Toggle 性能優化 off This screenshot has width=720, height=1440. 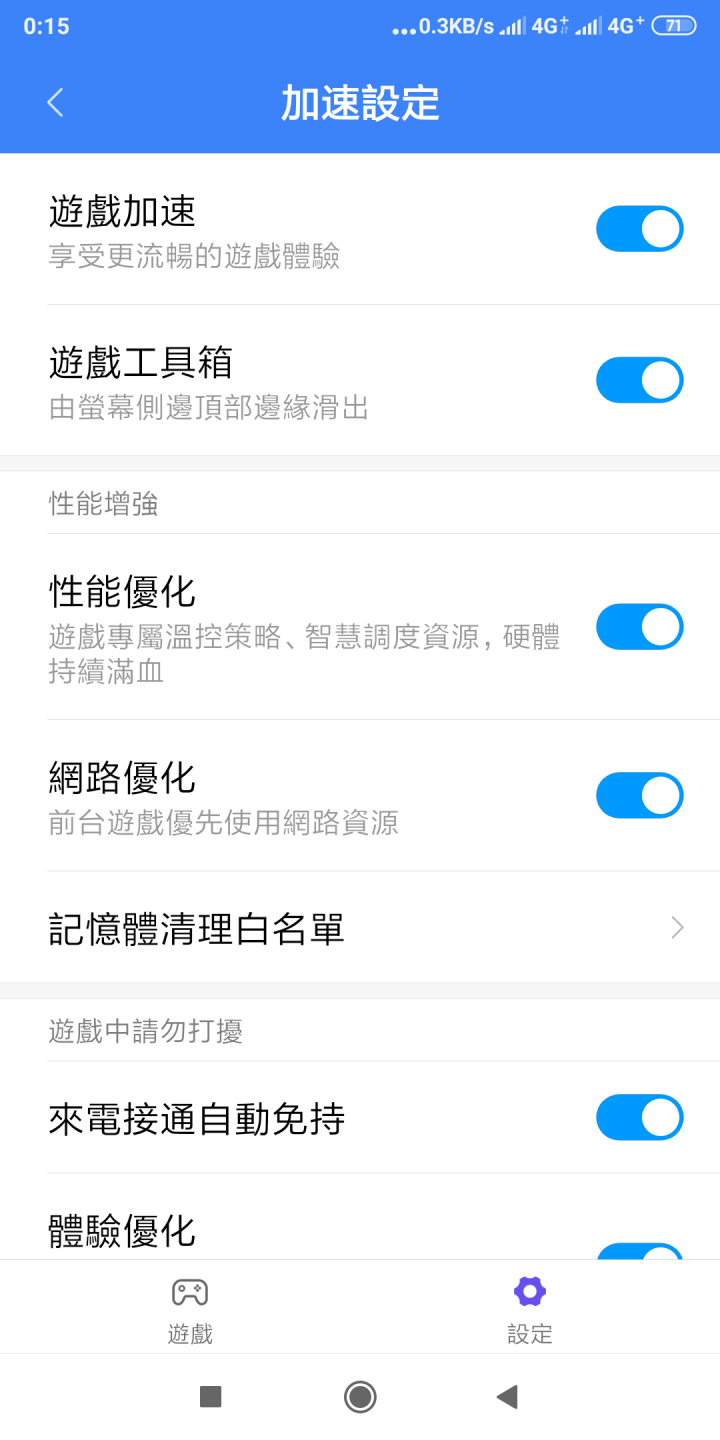[639, 627]
